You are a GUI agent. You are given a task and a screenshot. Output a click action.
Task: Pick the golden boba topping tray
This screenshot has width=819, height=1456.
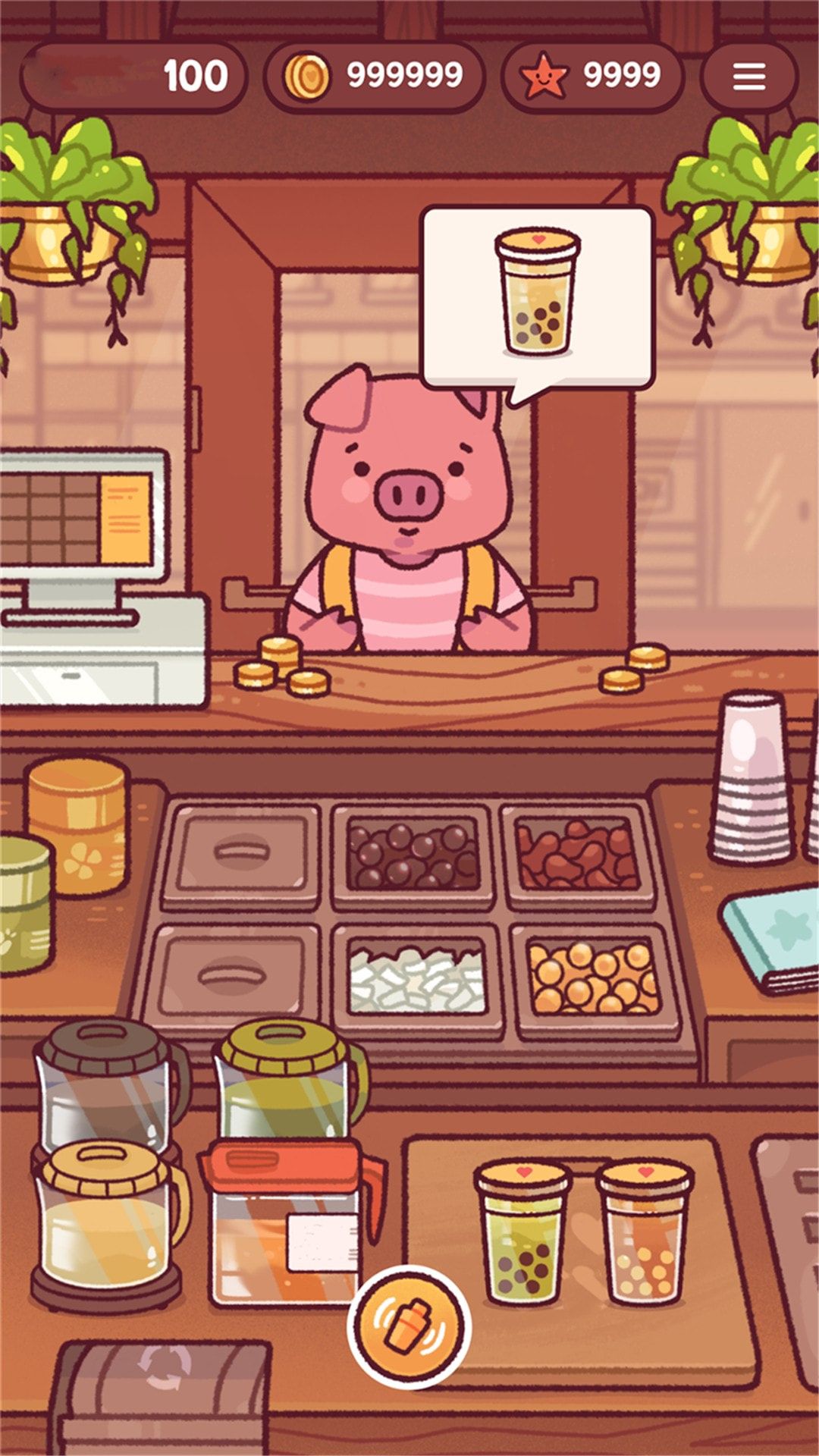[x=594, y=978]
